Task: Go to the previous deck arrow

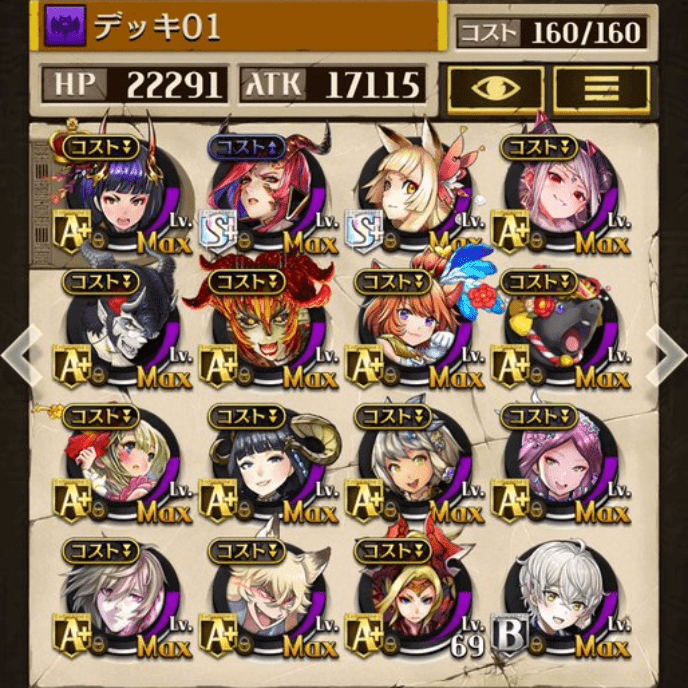Action: tap(17, 352)
